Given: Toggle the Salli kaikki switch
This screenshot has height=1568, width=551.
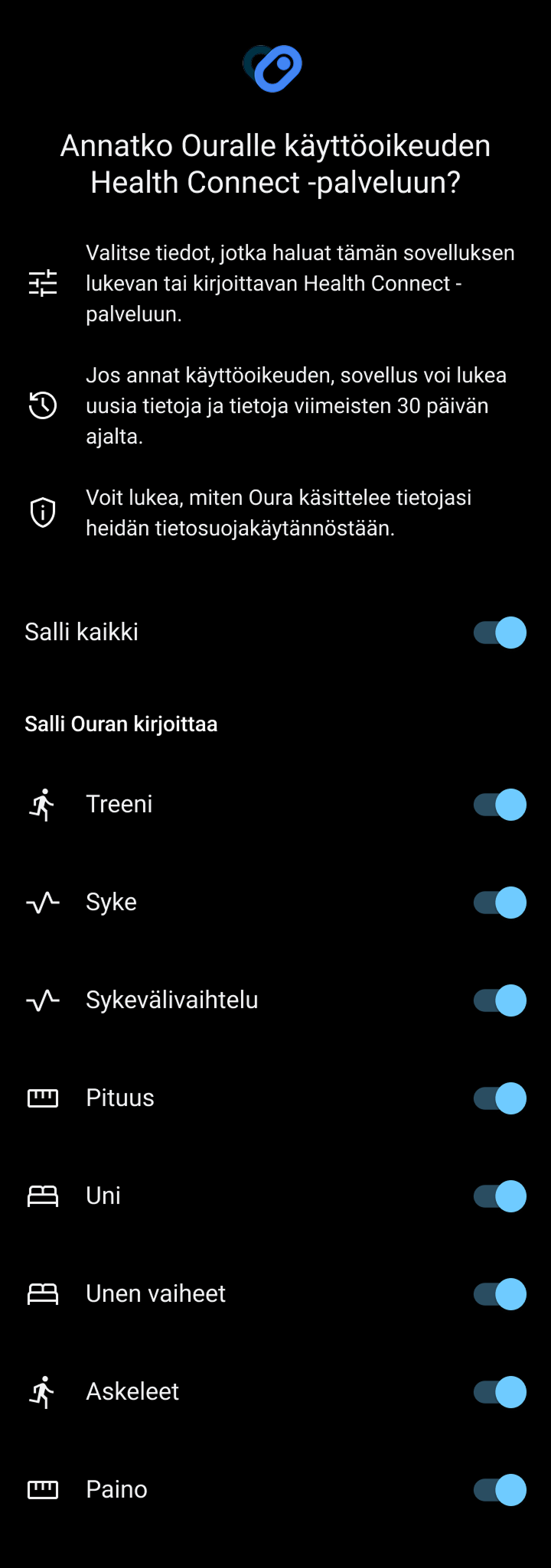Looking at the screenshot, I should 500,633.
